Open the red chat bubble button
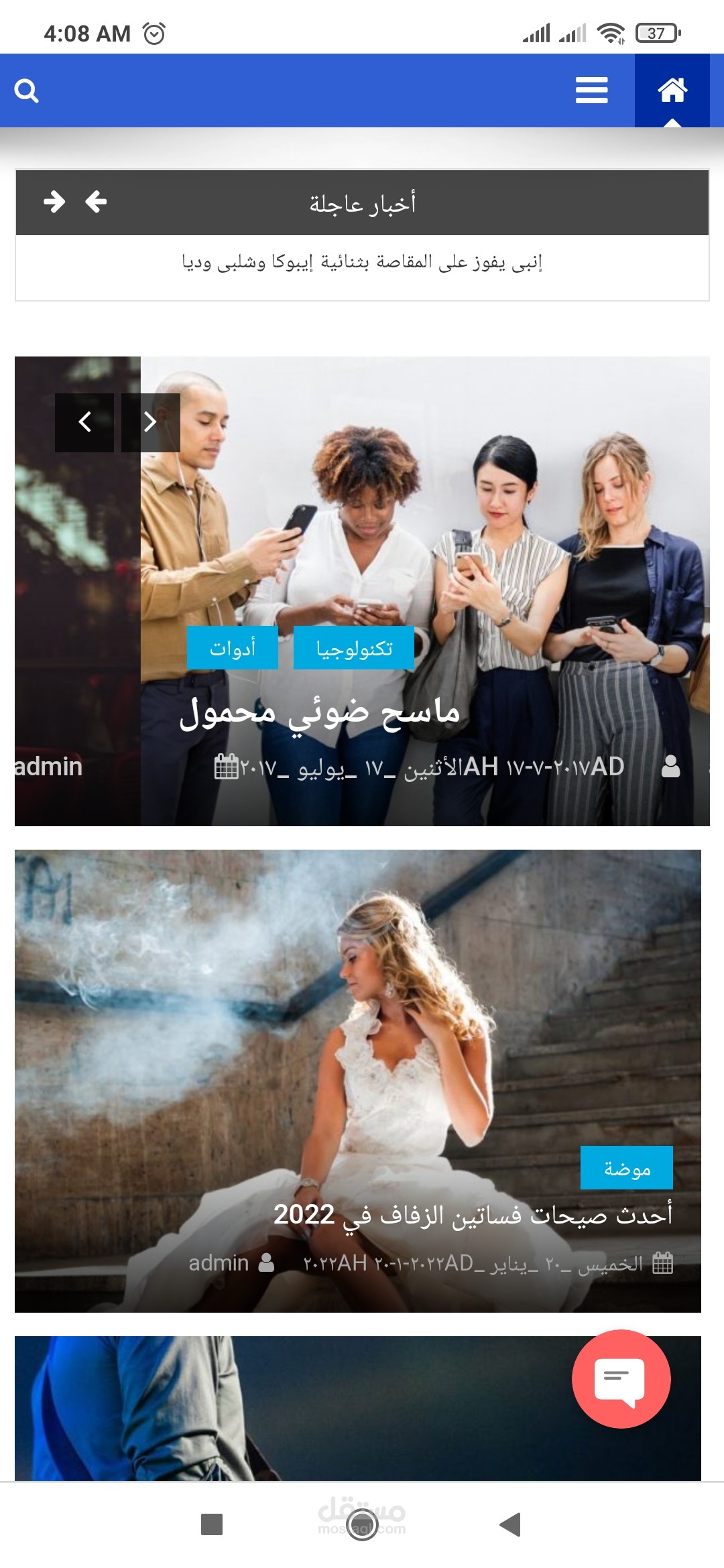 (x=621, y=1378)
